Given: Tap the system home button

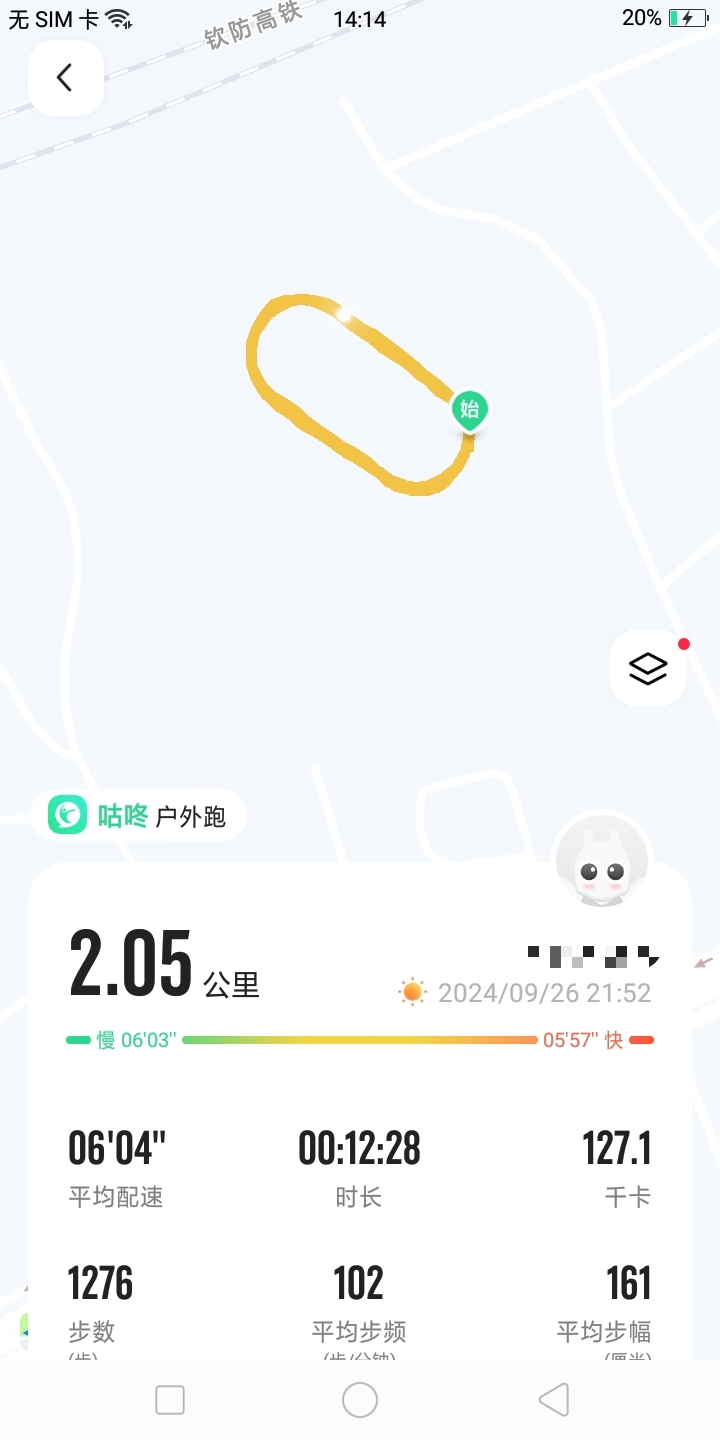Looking at the screenshot, I should 360,1400.
